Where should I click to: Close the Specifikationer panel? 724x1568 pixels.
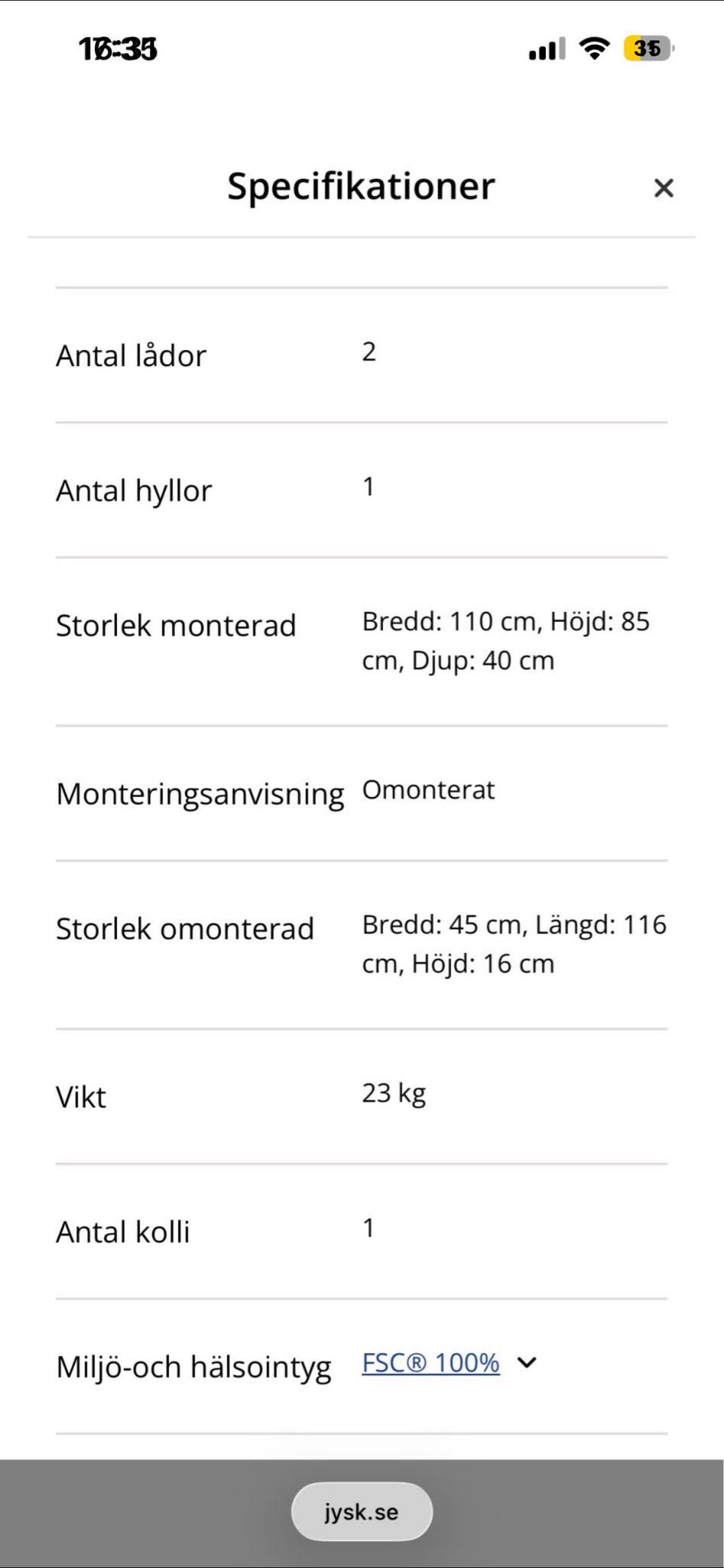(663, 188)
